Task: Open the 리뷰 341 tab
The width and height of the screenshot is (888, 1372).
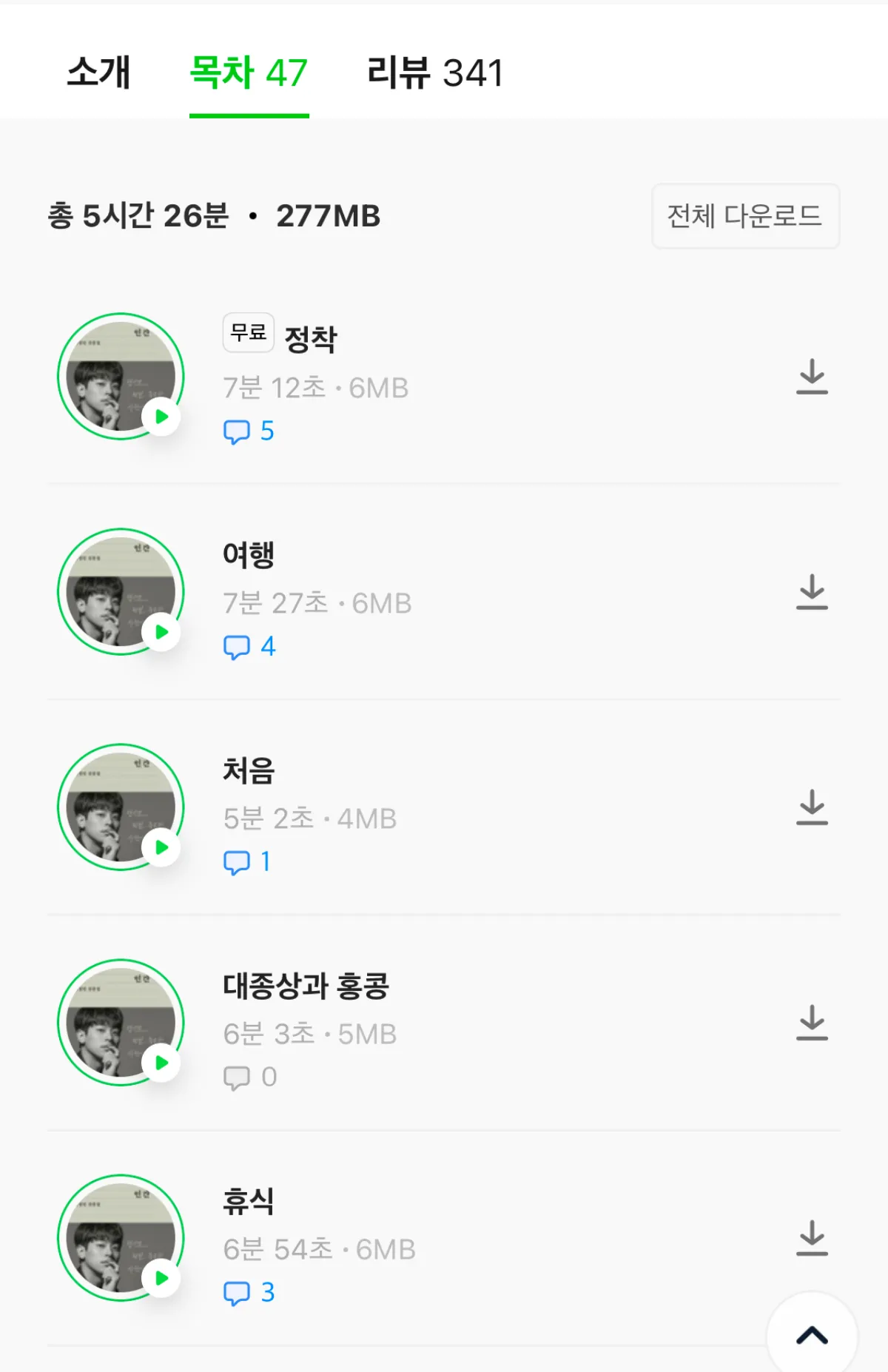Action: [433, 72]
